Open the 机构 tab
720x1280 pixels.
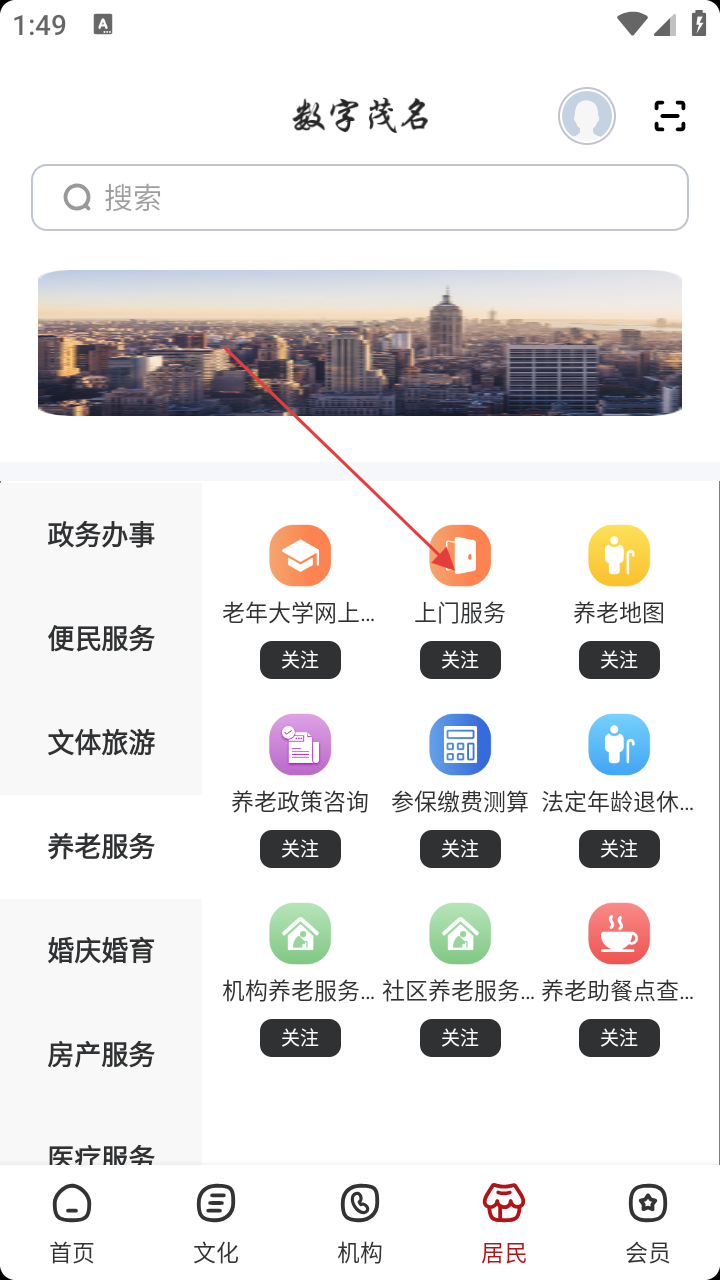click(x=360, y=1222)
